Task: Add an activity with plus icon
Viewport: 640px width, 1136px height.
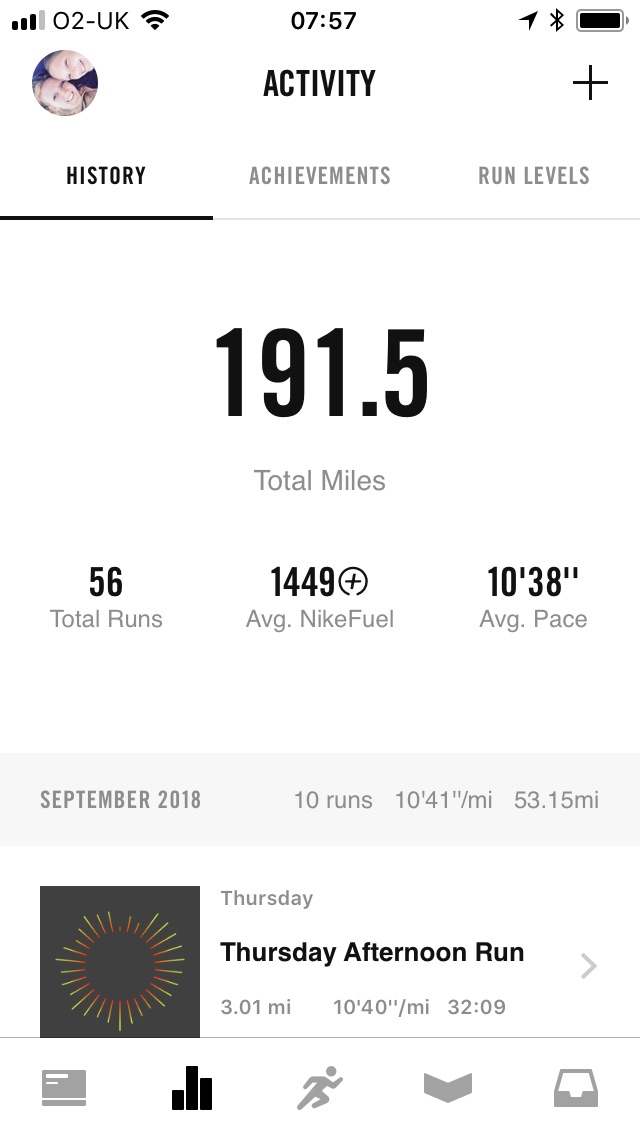Action: pos(590,83)
